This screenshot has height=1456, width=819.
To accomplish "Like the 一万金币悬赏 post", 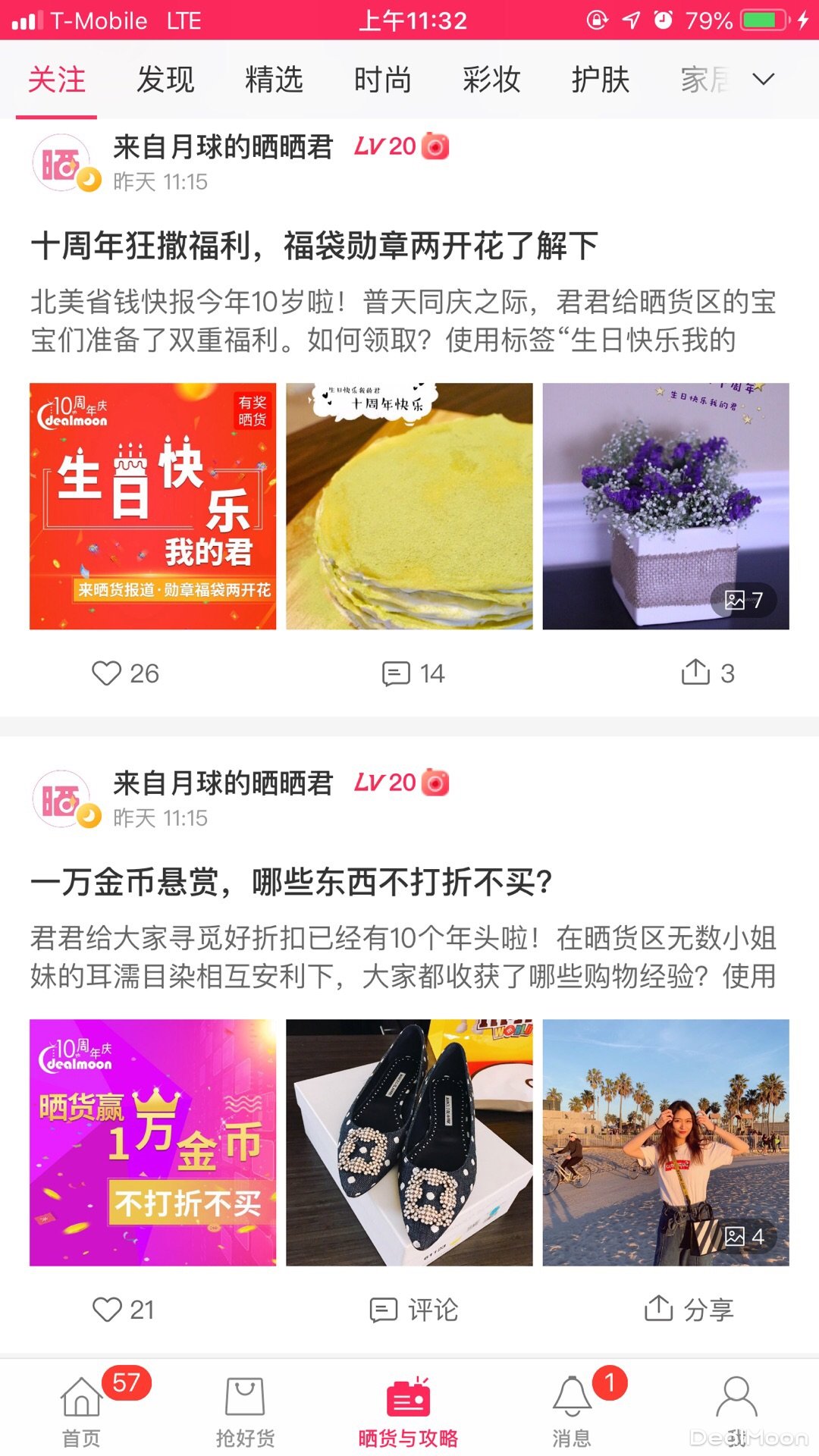I will coord(124,1310).
